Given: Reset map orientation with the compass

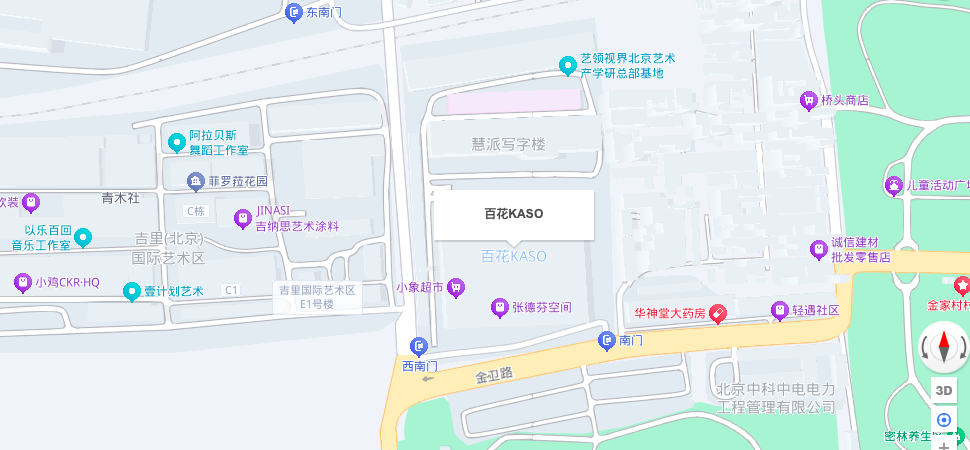Looking at the screenshot, I should pyautogui.click(x=944, y=347).
